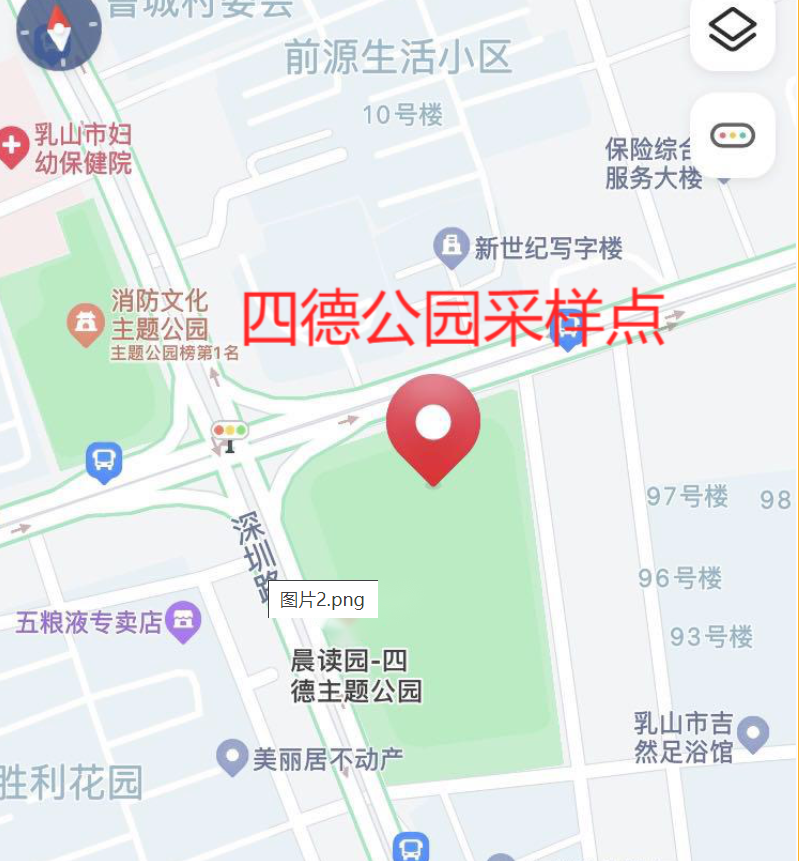
Task: Select the 晨读园-四德主题公园 label
Action: tap(355, 676)
